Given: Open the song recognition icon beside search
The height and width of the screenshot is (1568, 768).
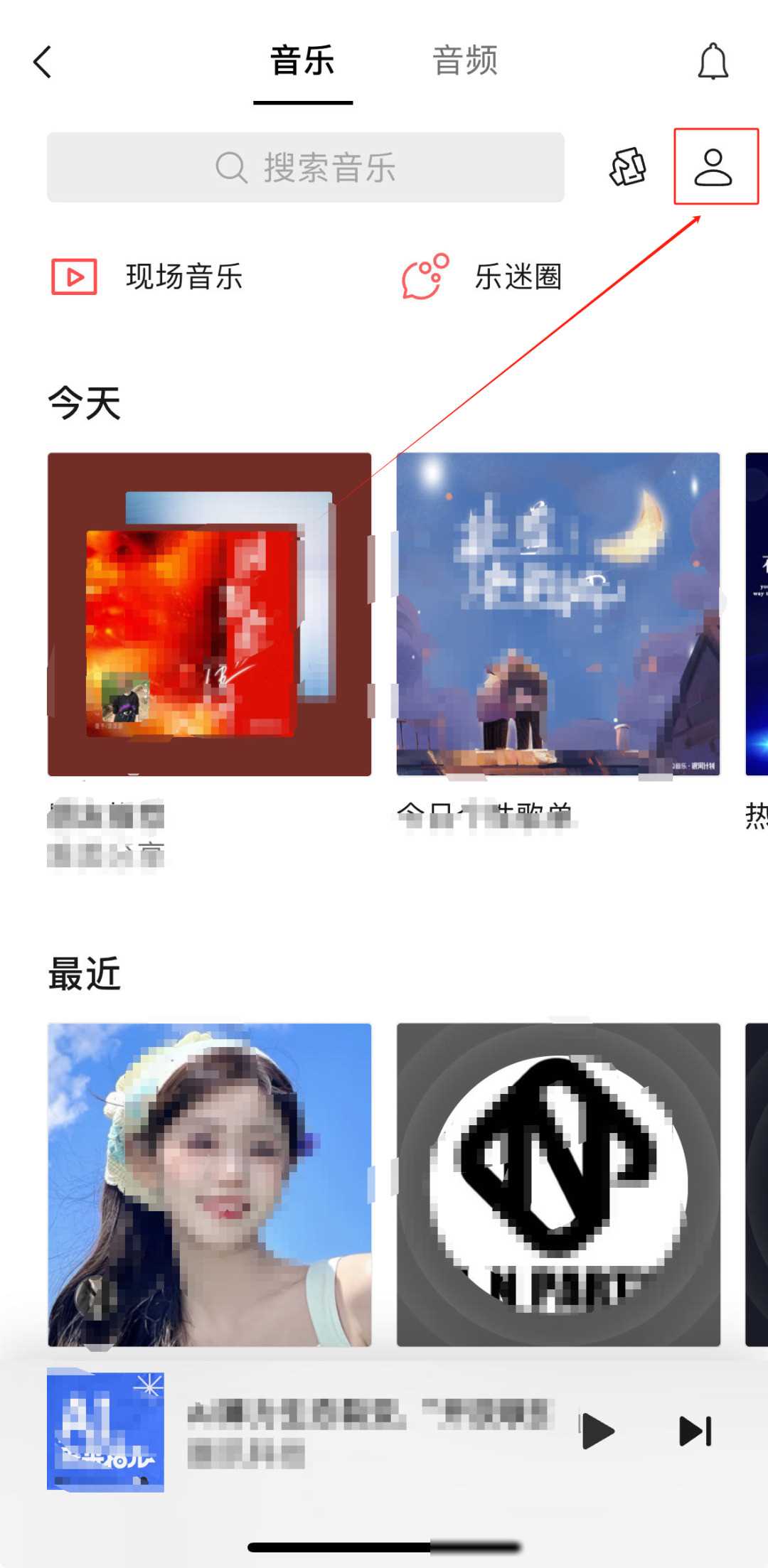Looking at the screenshot, I should pyautogui.click(x=628, y=168).
